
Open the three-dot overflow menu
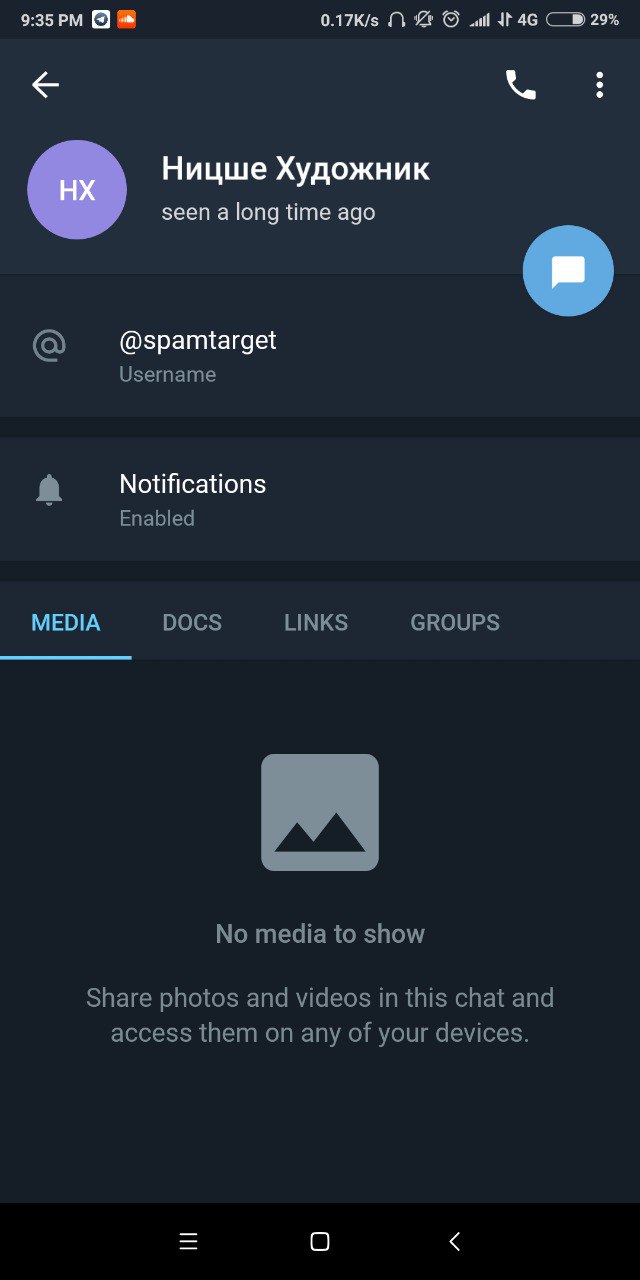tap(599, 86)
